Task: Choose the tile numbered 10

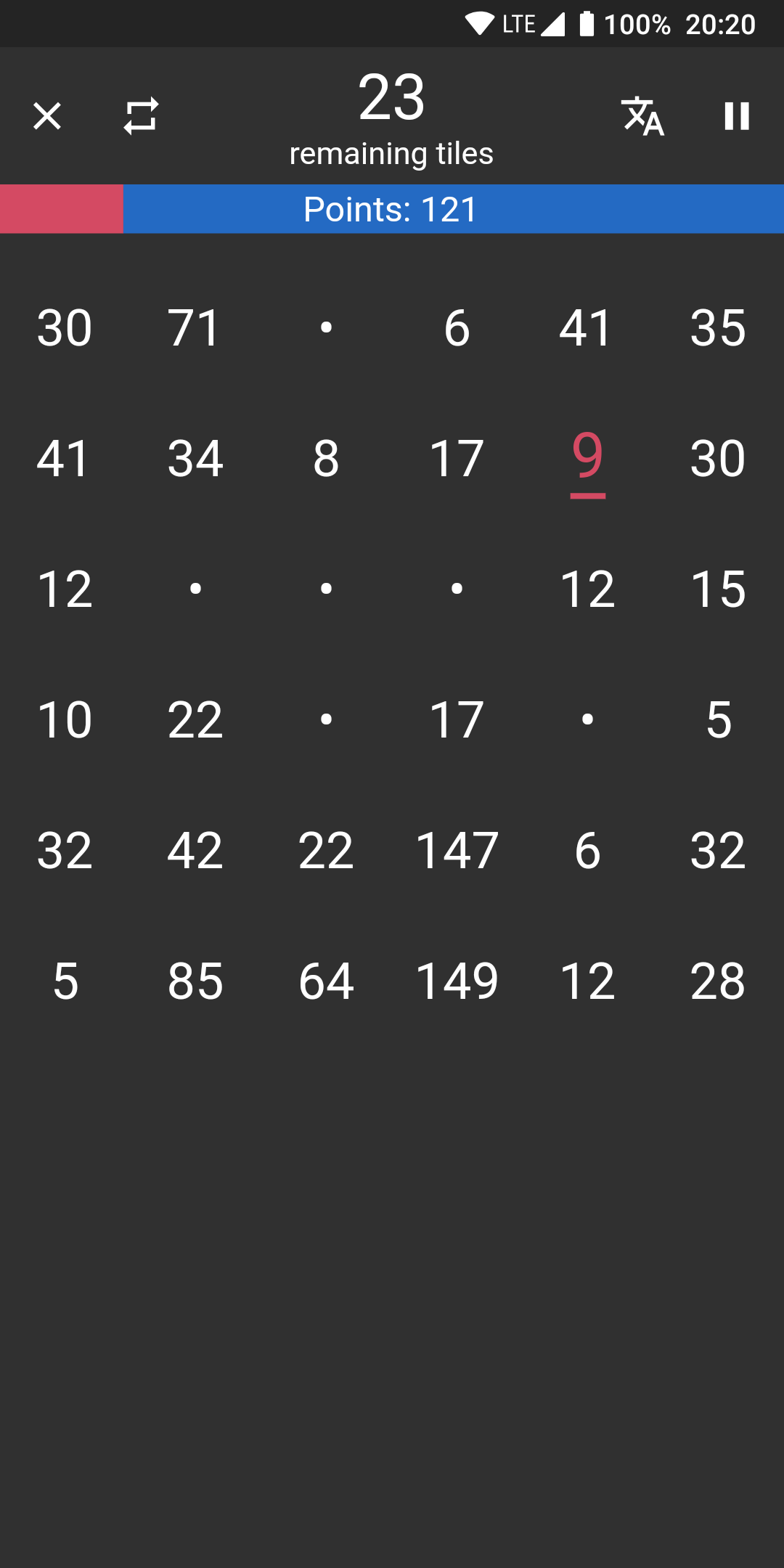Action: [x=65, y=719]
